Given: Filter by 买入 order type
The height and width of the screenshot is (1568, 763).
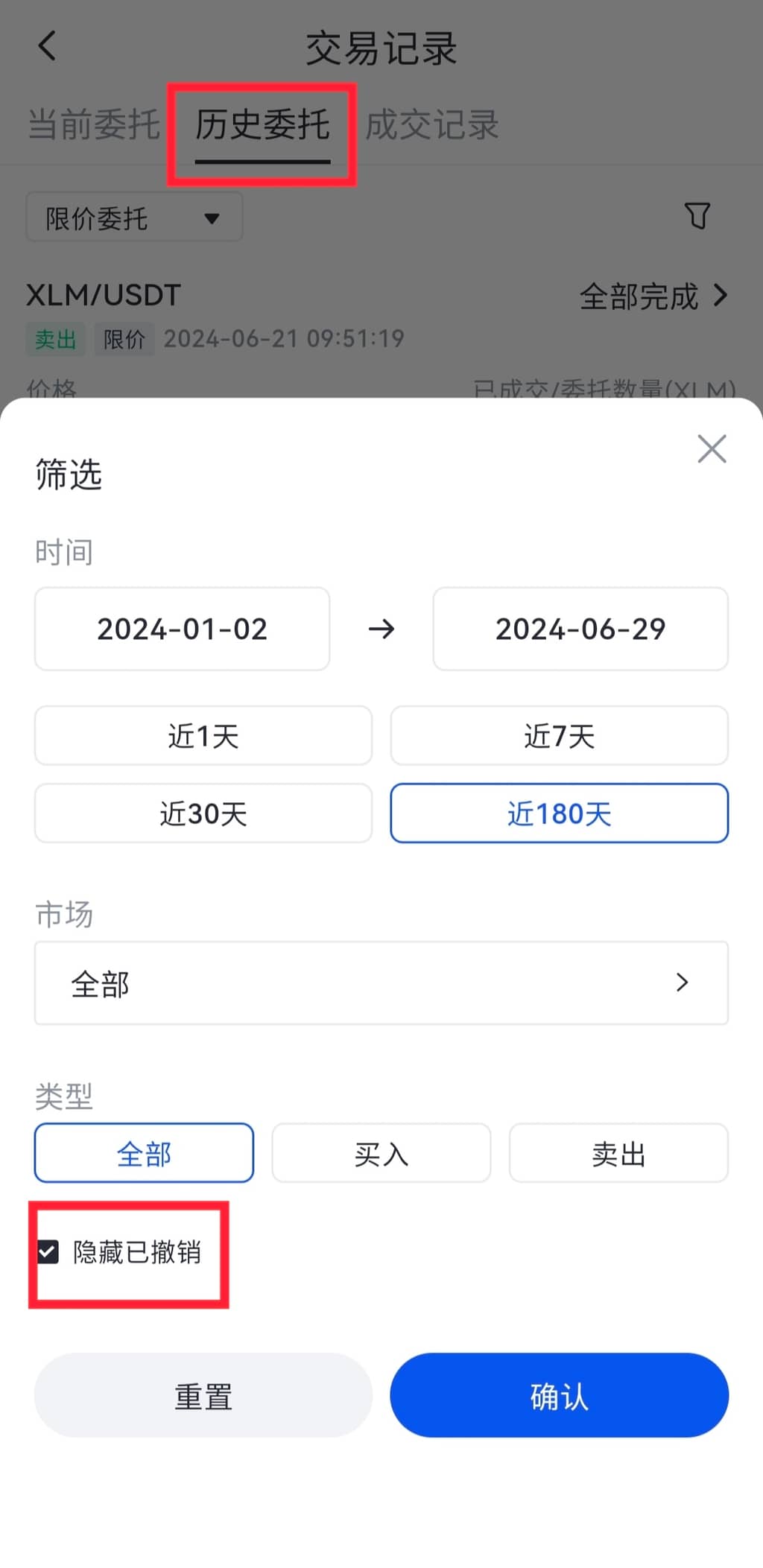Looking at the screenshot, I should click(x=381, y=1153).
